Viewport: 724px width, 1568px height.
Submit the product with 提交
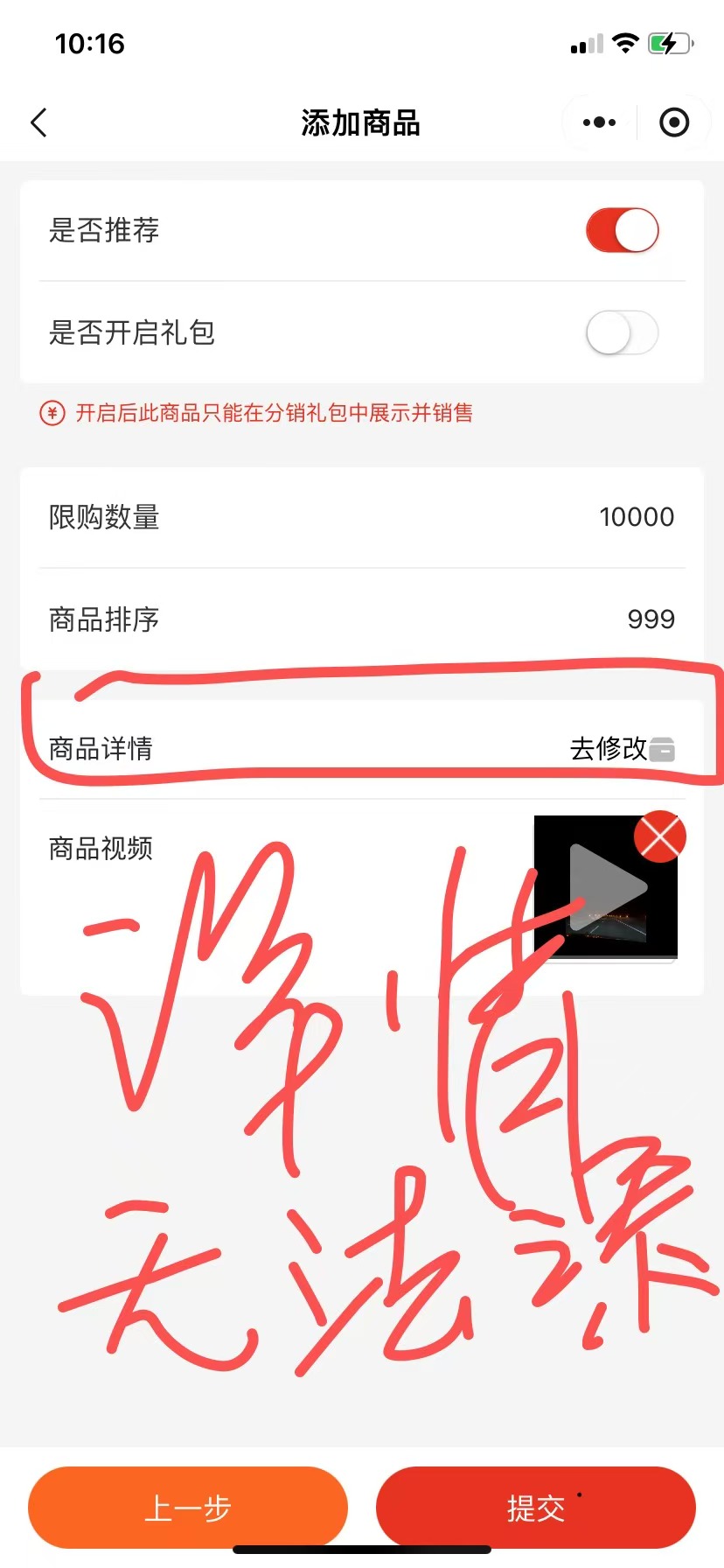535,1508
